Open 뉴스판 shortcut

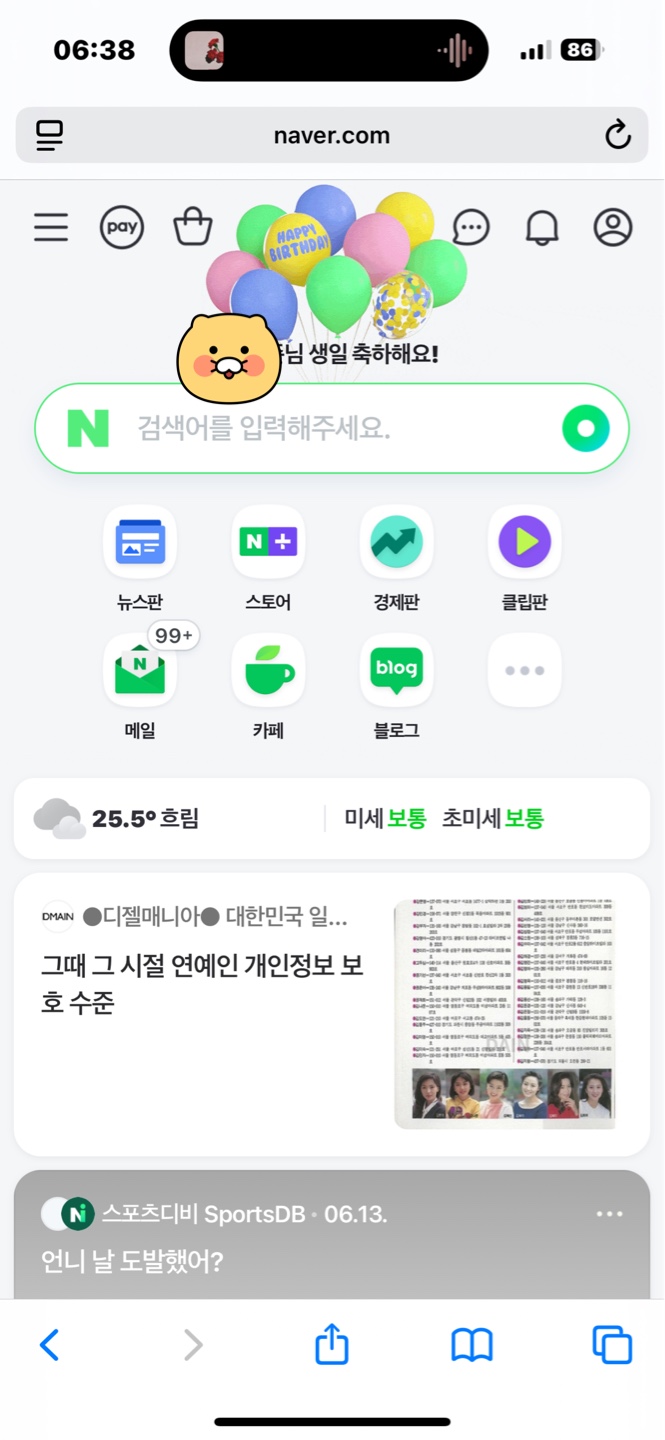tap(140, 558)
